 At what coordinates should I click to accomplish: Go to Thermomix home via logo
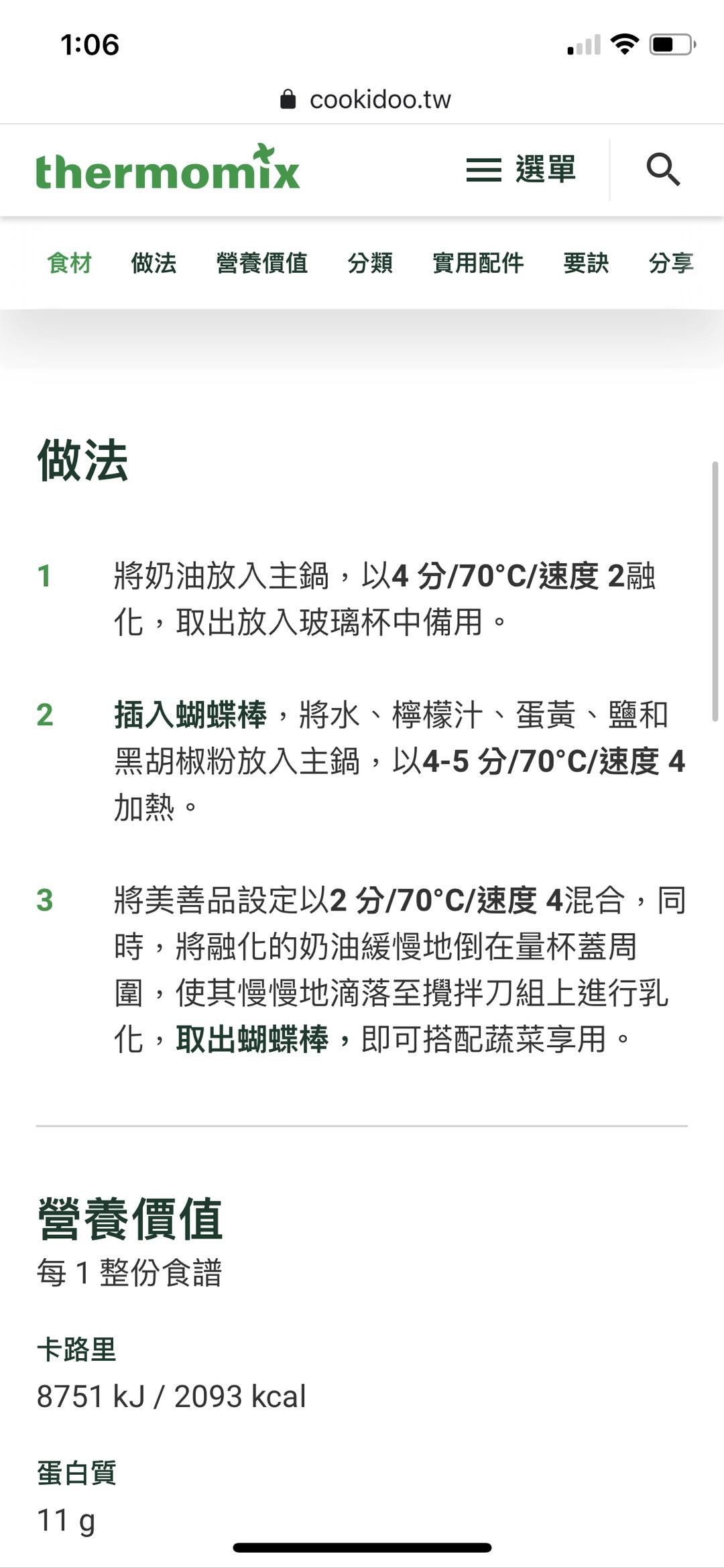pos(167,168)
